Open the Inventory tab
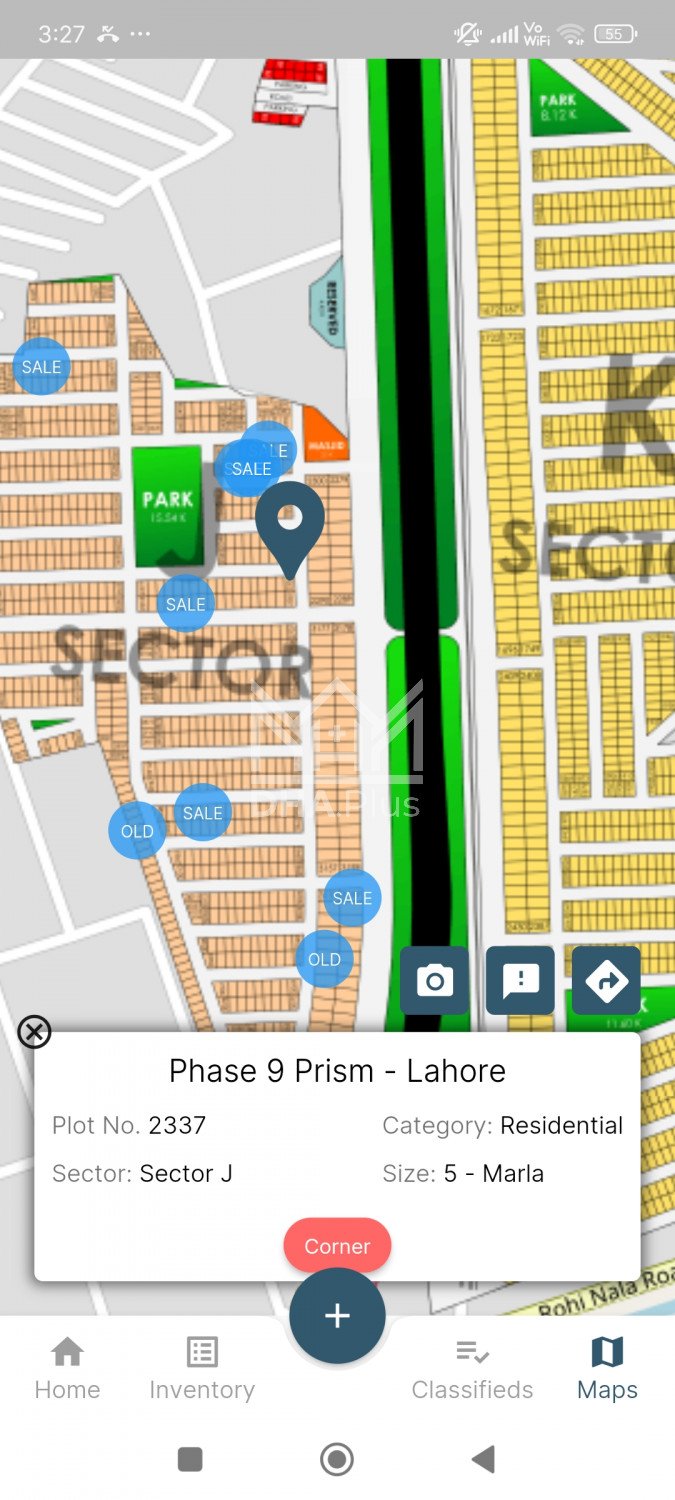 (x=202, y=1369)
